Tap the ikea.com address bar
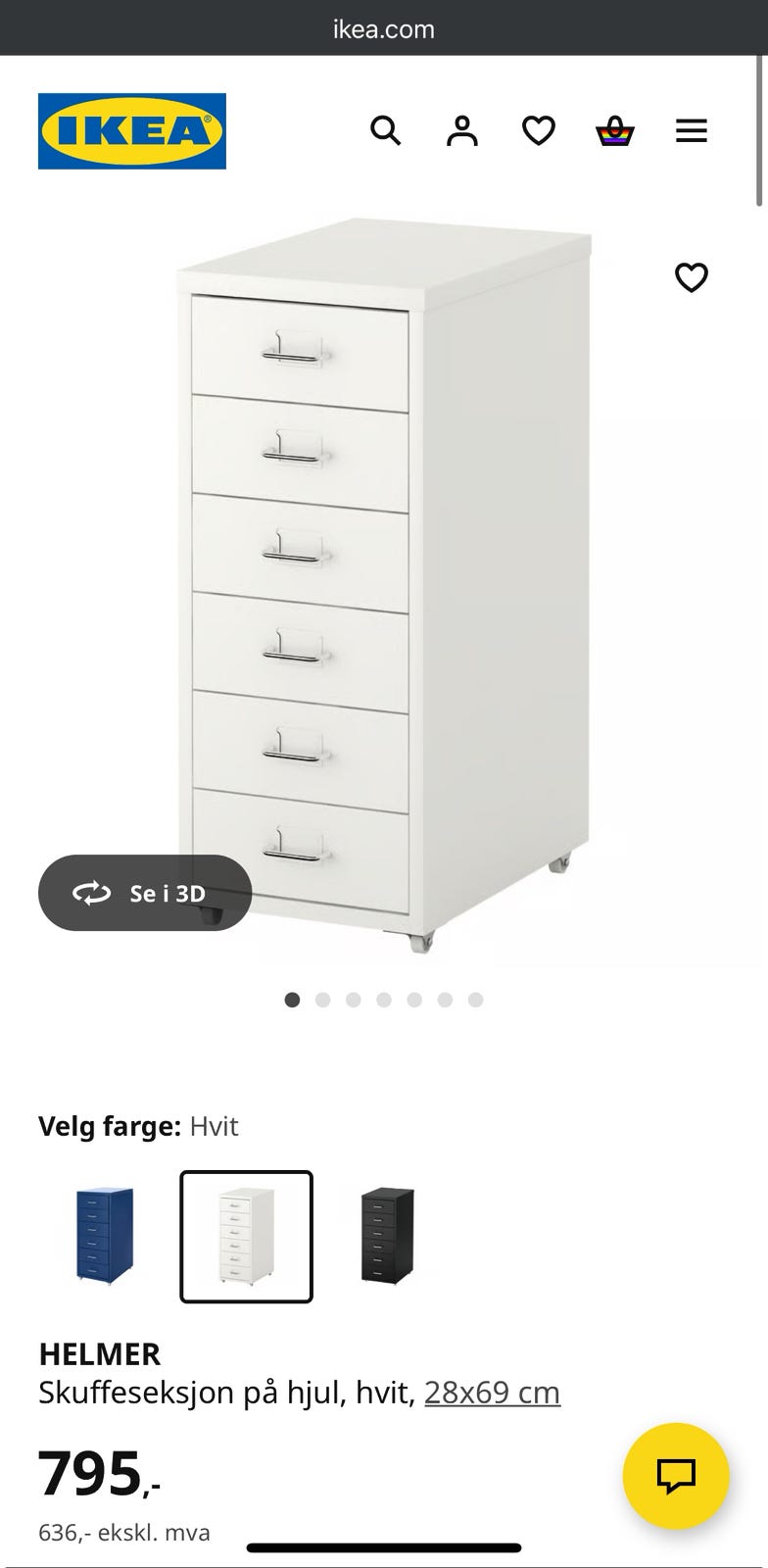The image size is (768, 1568). (x=384, y=28)
